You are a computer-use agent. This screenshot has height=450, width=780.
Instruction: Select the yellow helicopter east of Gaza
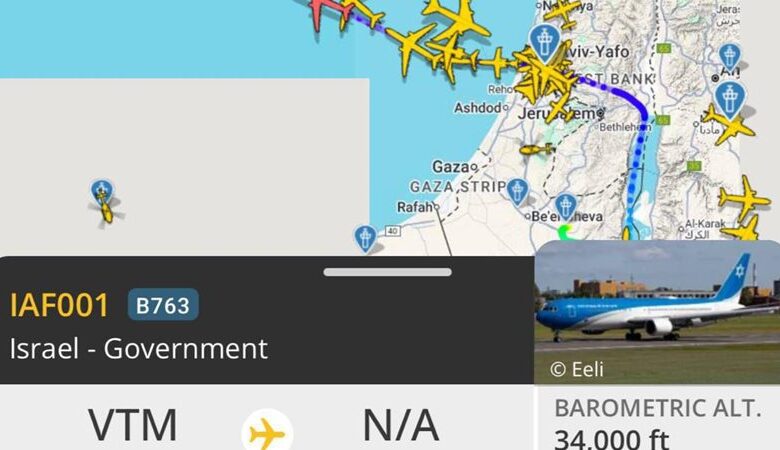point(537,150)
